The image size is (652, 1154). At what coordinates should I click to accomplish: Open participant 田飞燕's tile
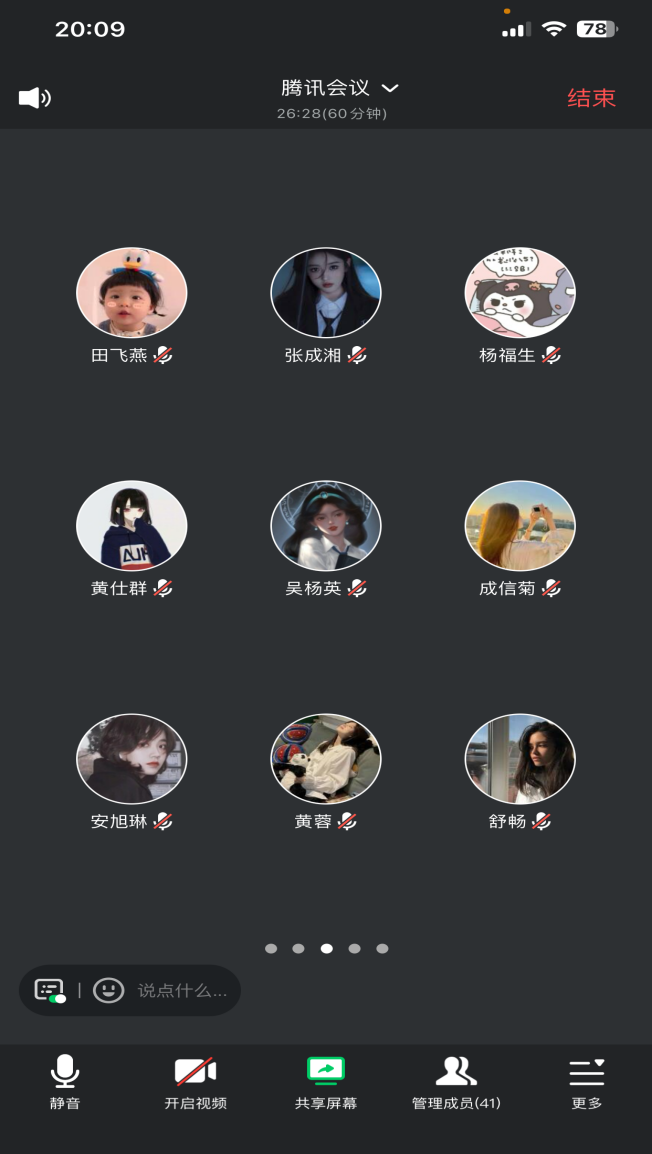(131, 293)
